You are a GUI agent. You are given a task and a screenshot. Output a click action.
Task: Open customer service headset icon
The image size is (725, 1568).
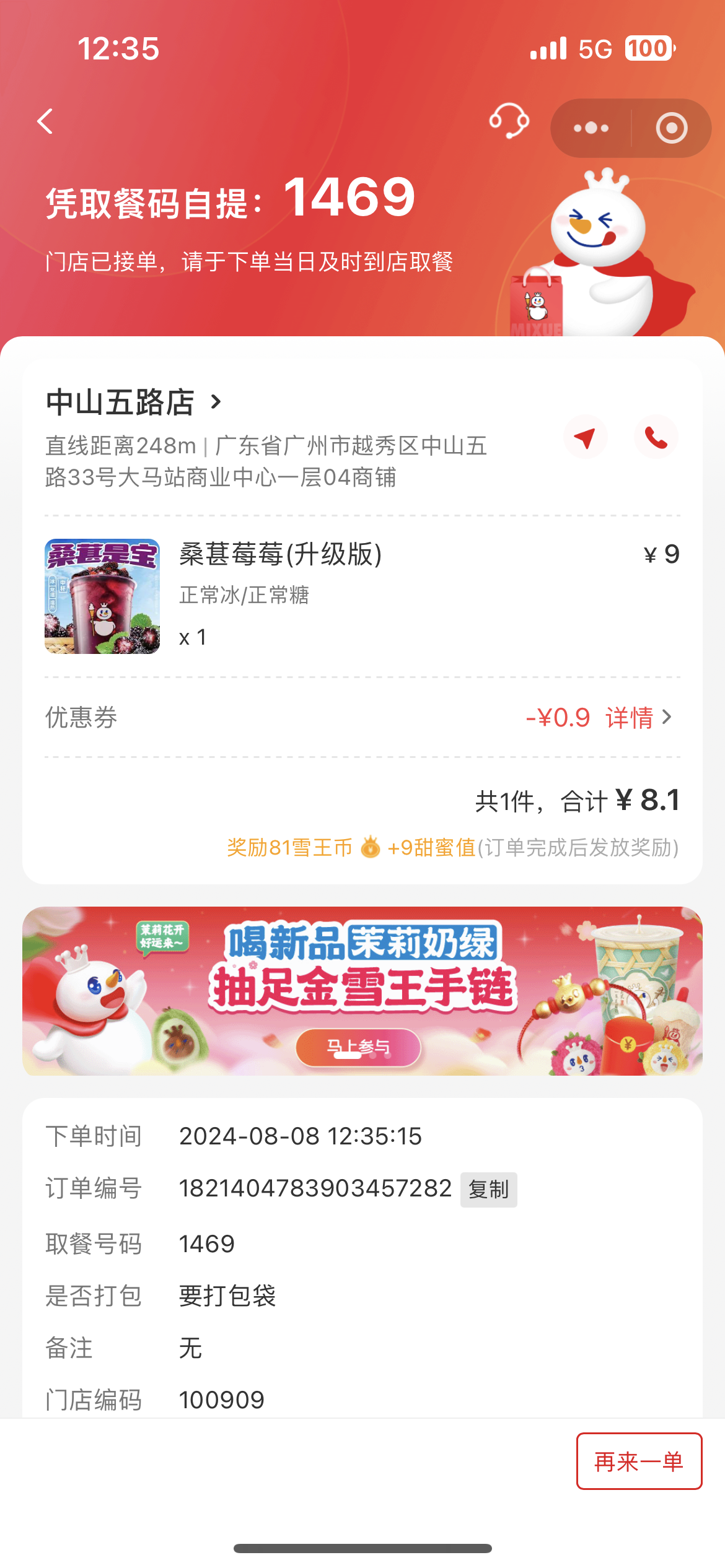coord(509,121)
